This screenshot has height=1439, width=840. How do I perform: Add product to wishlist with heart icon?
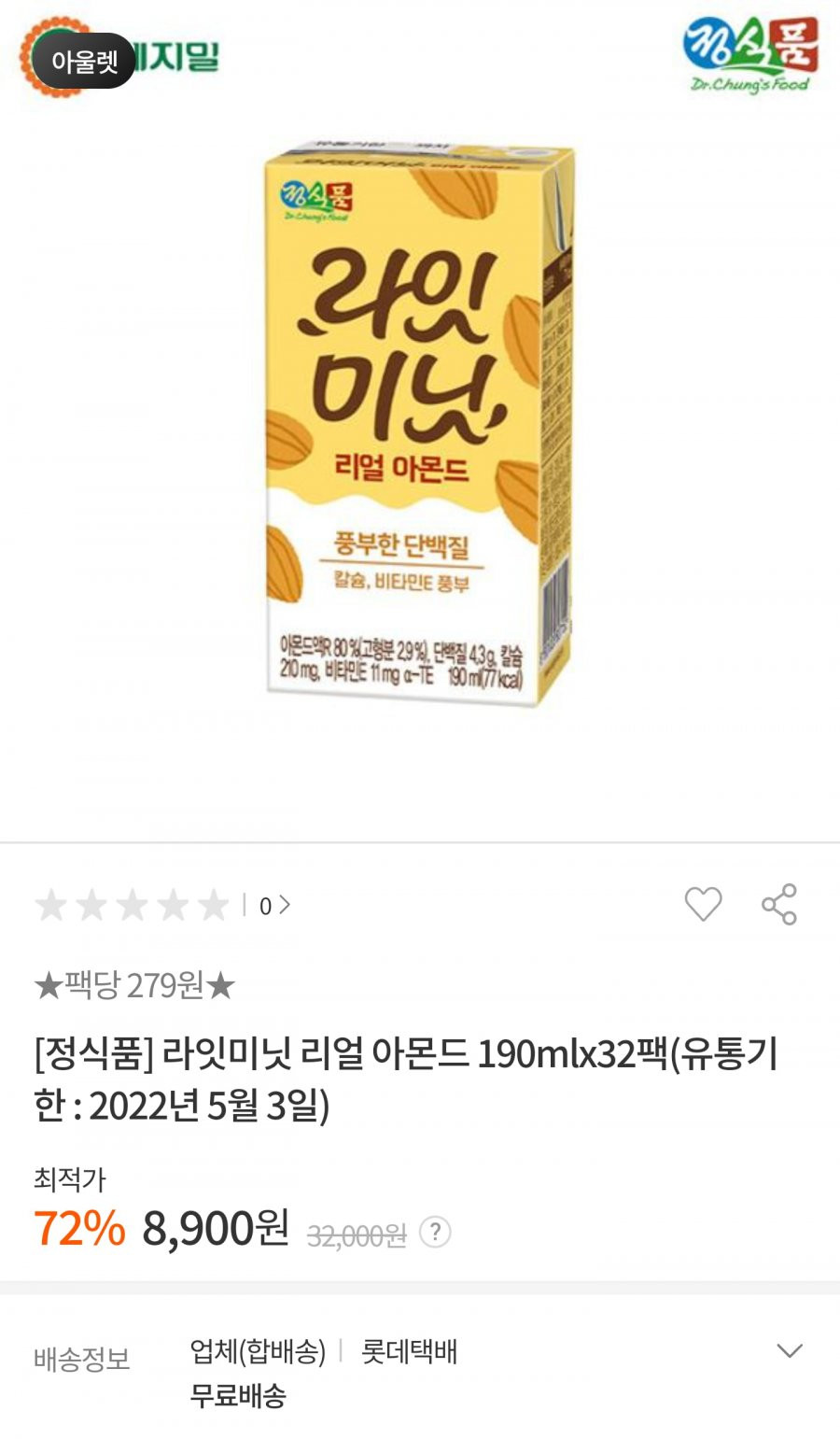pos(703,904)
